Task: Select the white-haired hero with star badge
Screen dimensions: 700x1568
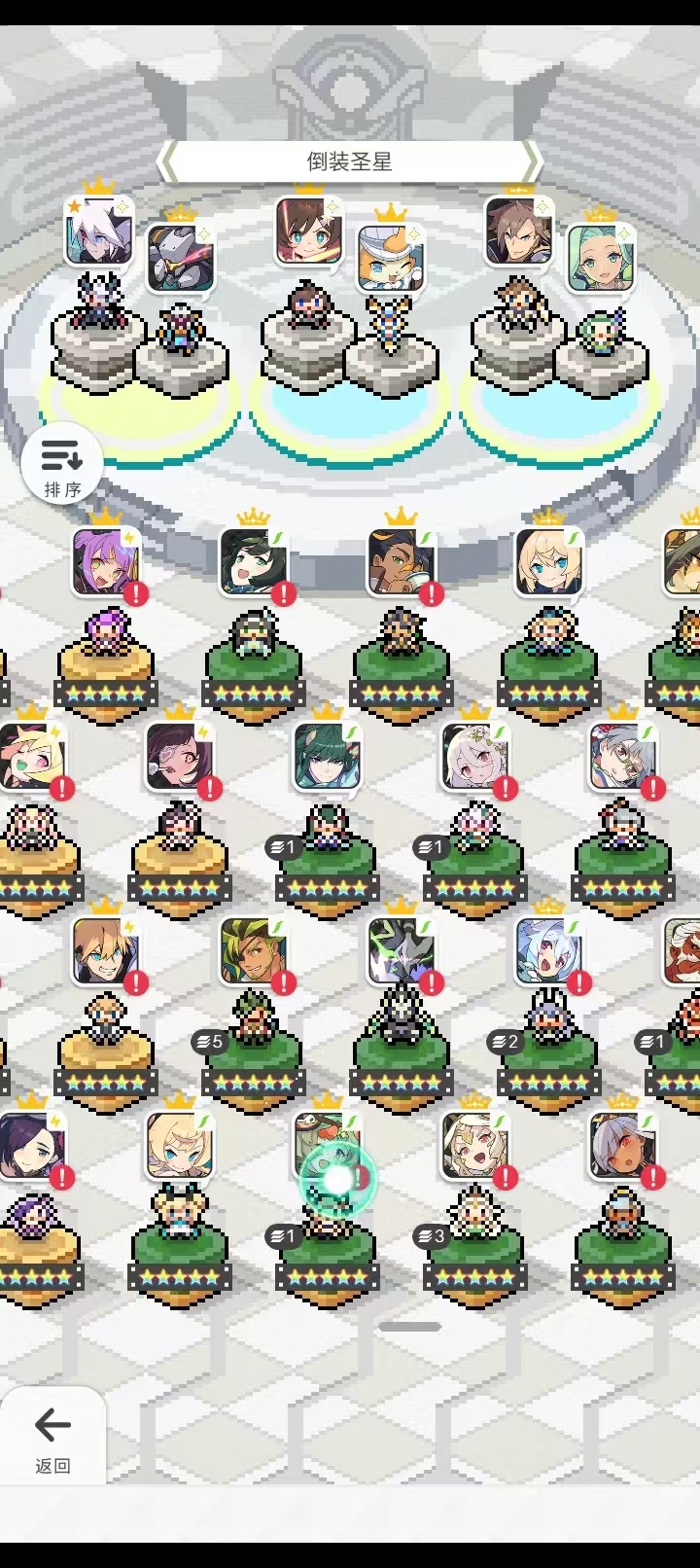Action: tap(97, 231)
